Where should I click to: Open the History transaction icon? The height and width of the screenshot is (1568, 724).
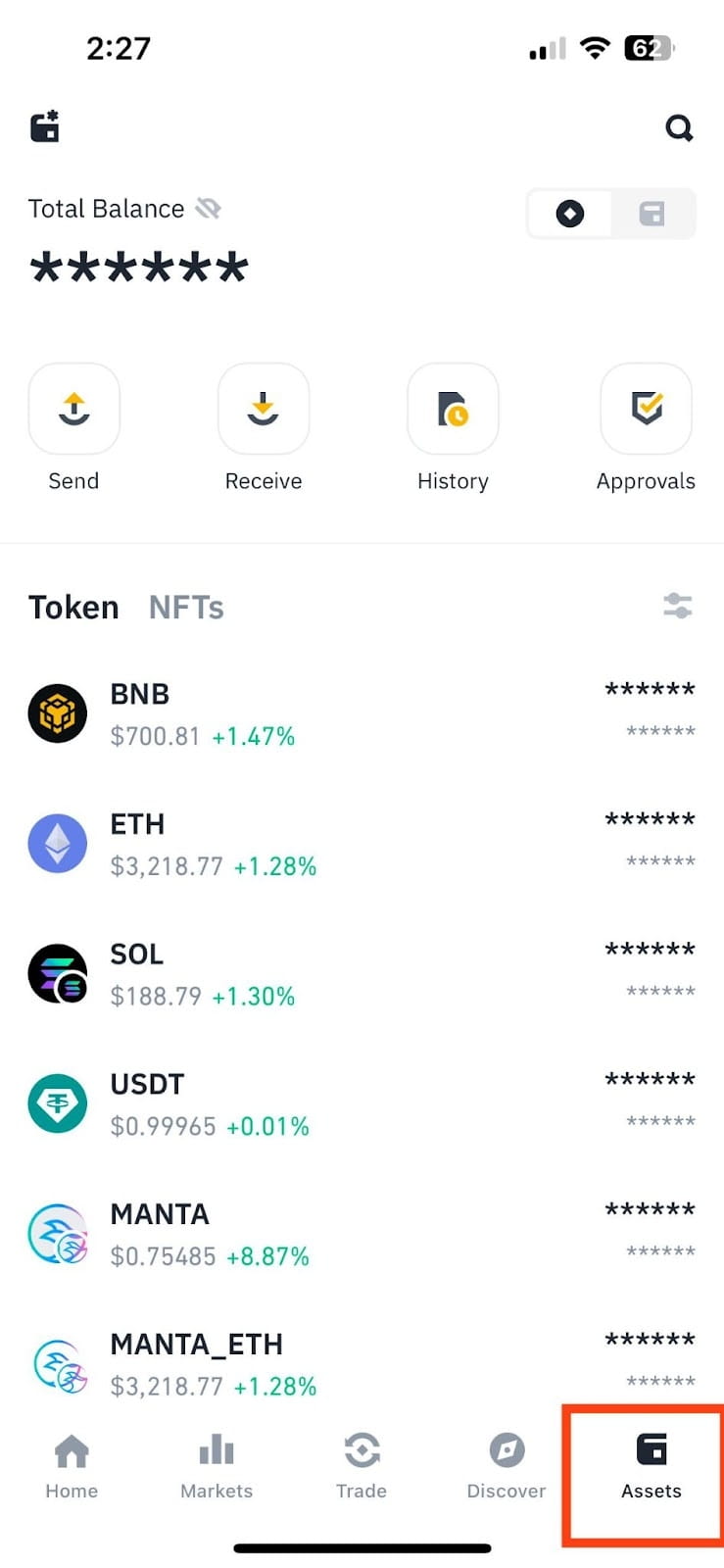pos(453,410)
